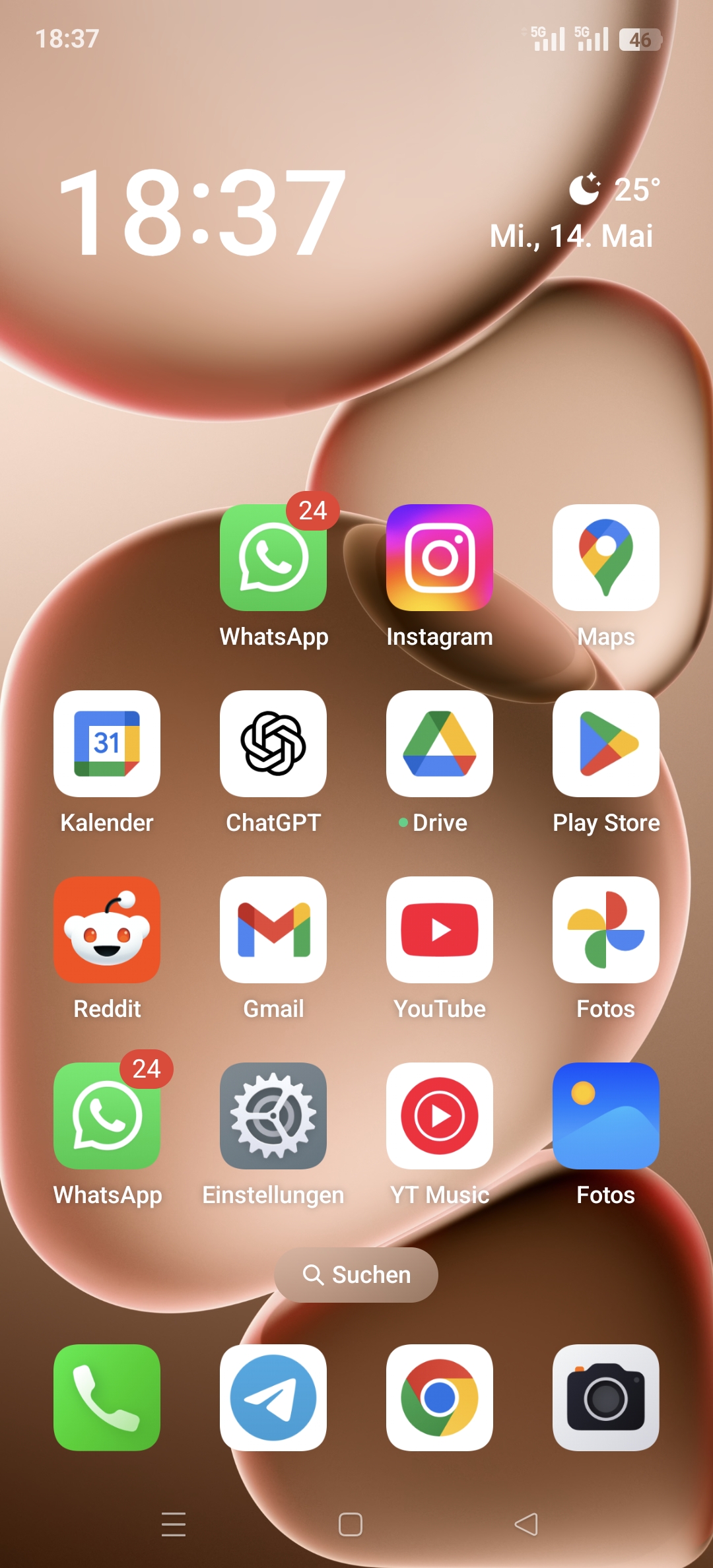713x1568 pixels.
Task: Open the Camera app
Action: [x=606, y=1398]
